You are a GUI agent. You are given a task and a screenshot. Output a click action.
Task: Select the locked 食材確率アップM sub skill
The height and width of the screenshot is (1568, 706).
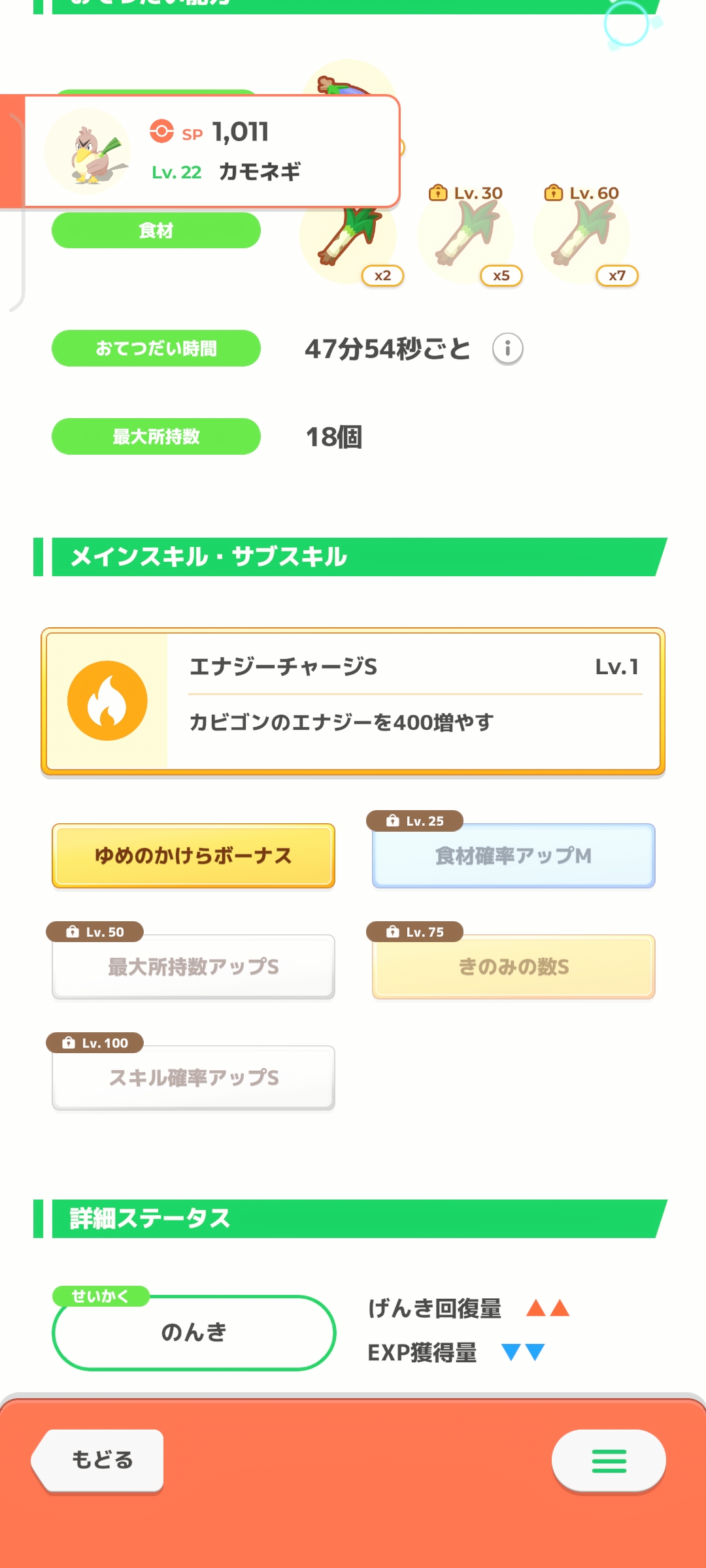click(514, 856)
